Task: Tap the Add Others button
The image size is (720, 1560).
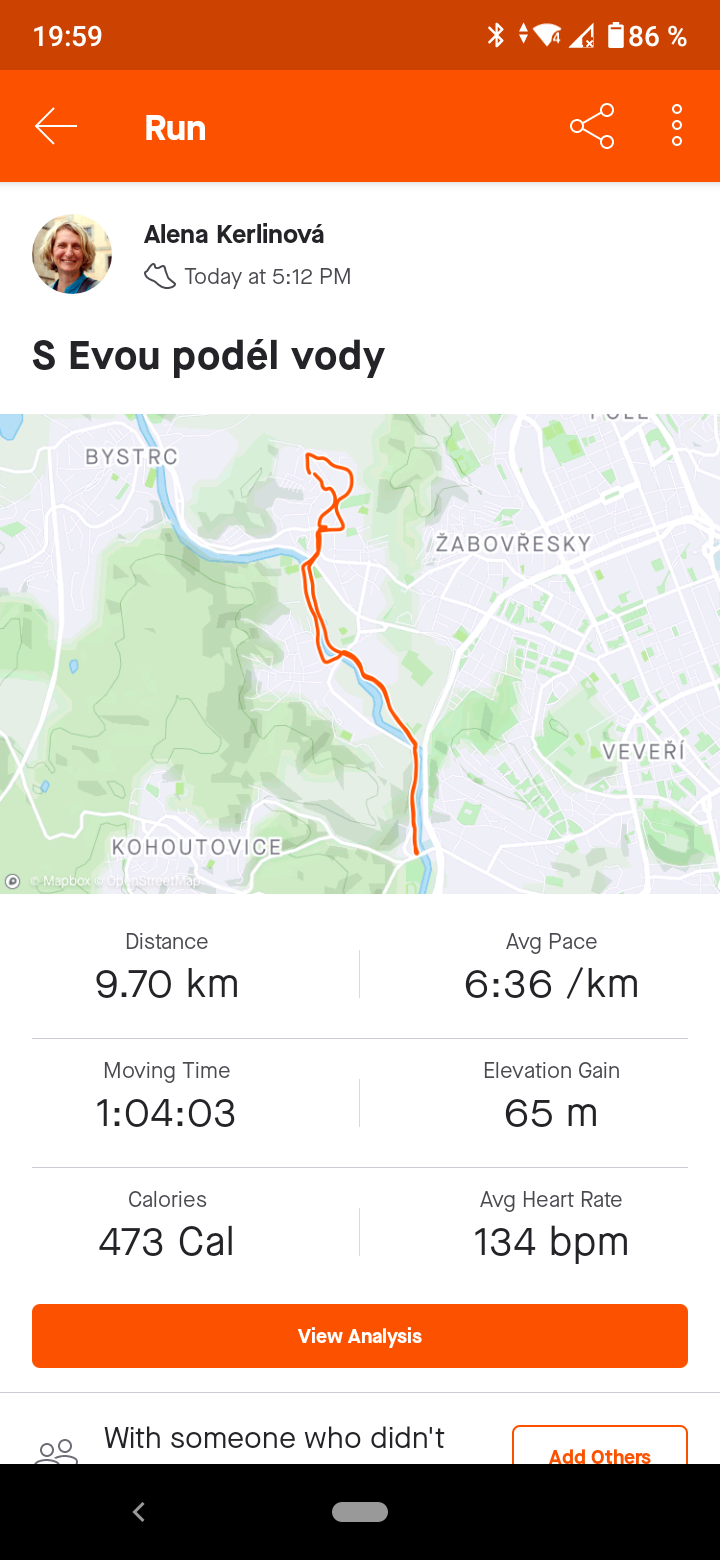Action: click(600, 1446)
